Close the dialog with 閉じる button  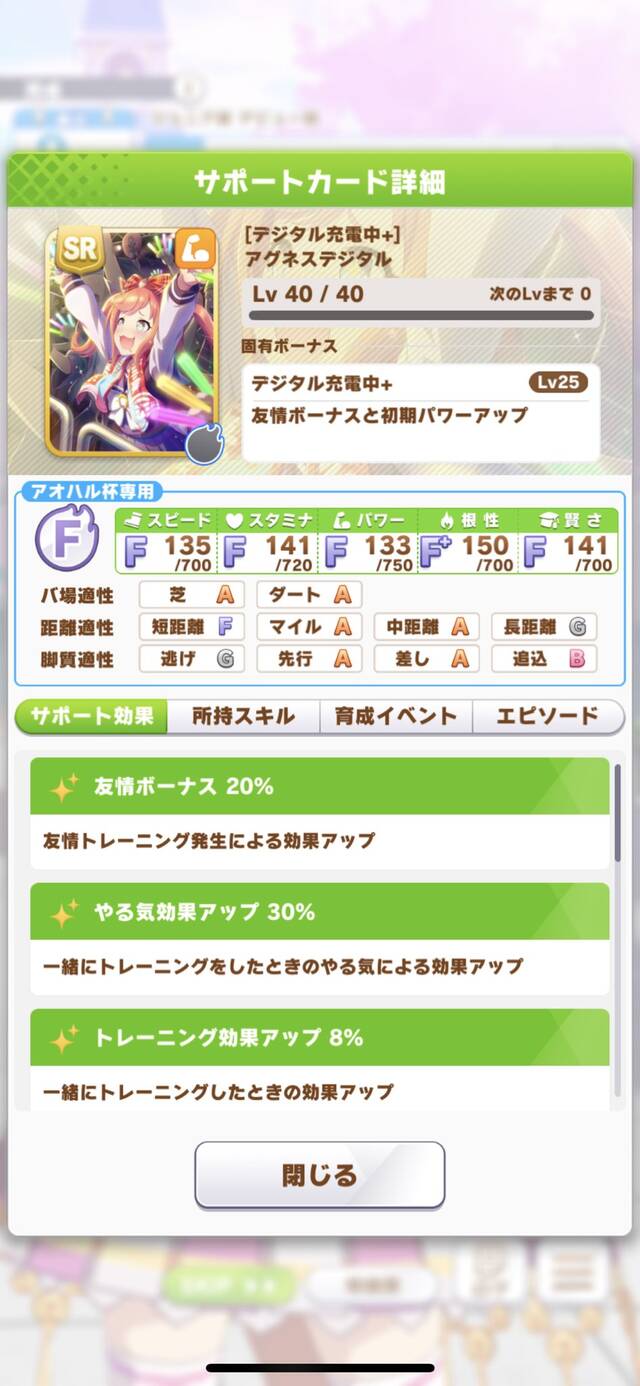pyautogui.click(x=319, y=1175)
